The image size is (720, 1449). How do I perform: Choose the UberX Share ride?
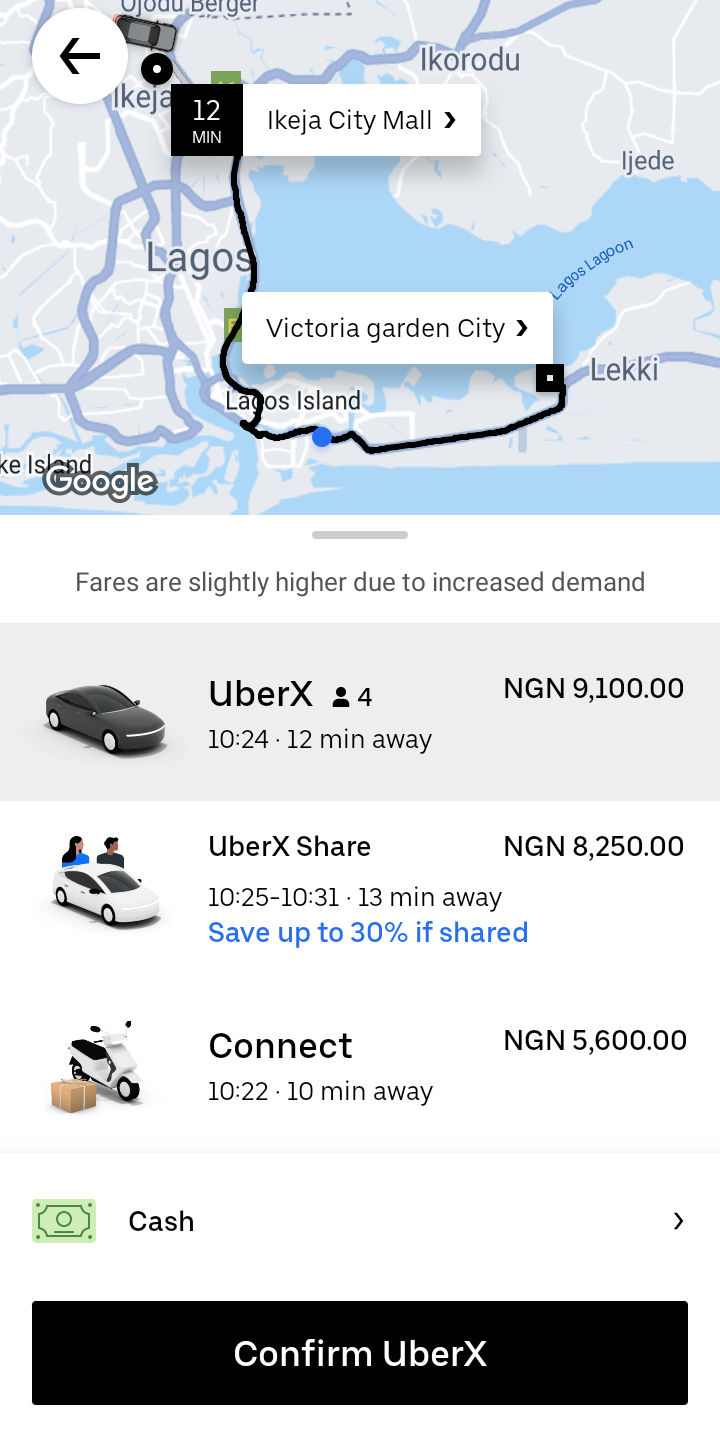(x=360, y=888)
